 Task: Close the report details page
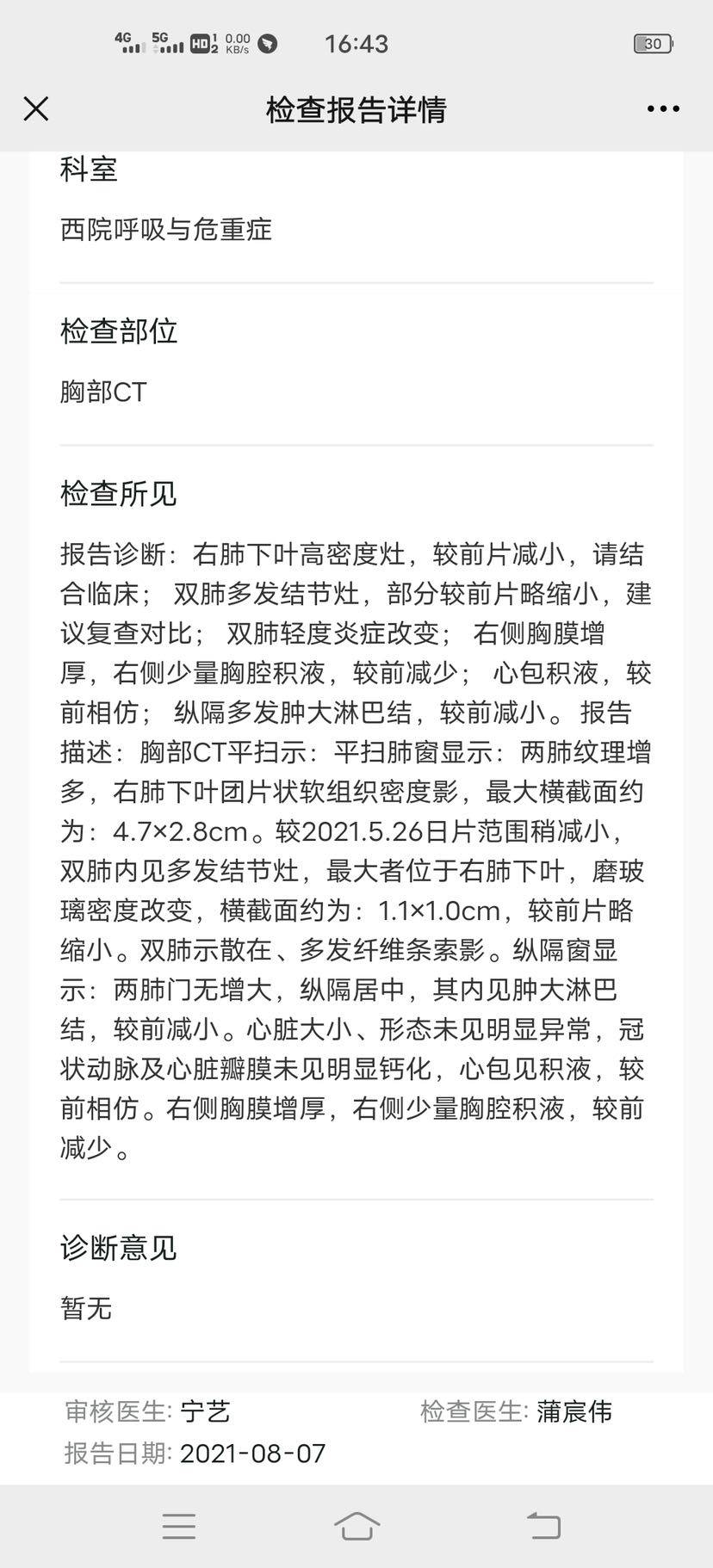pos(36,109)
